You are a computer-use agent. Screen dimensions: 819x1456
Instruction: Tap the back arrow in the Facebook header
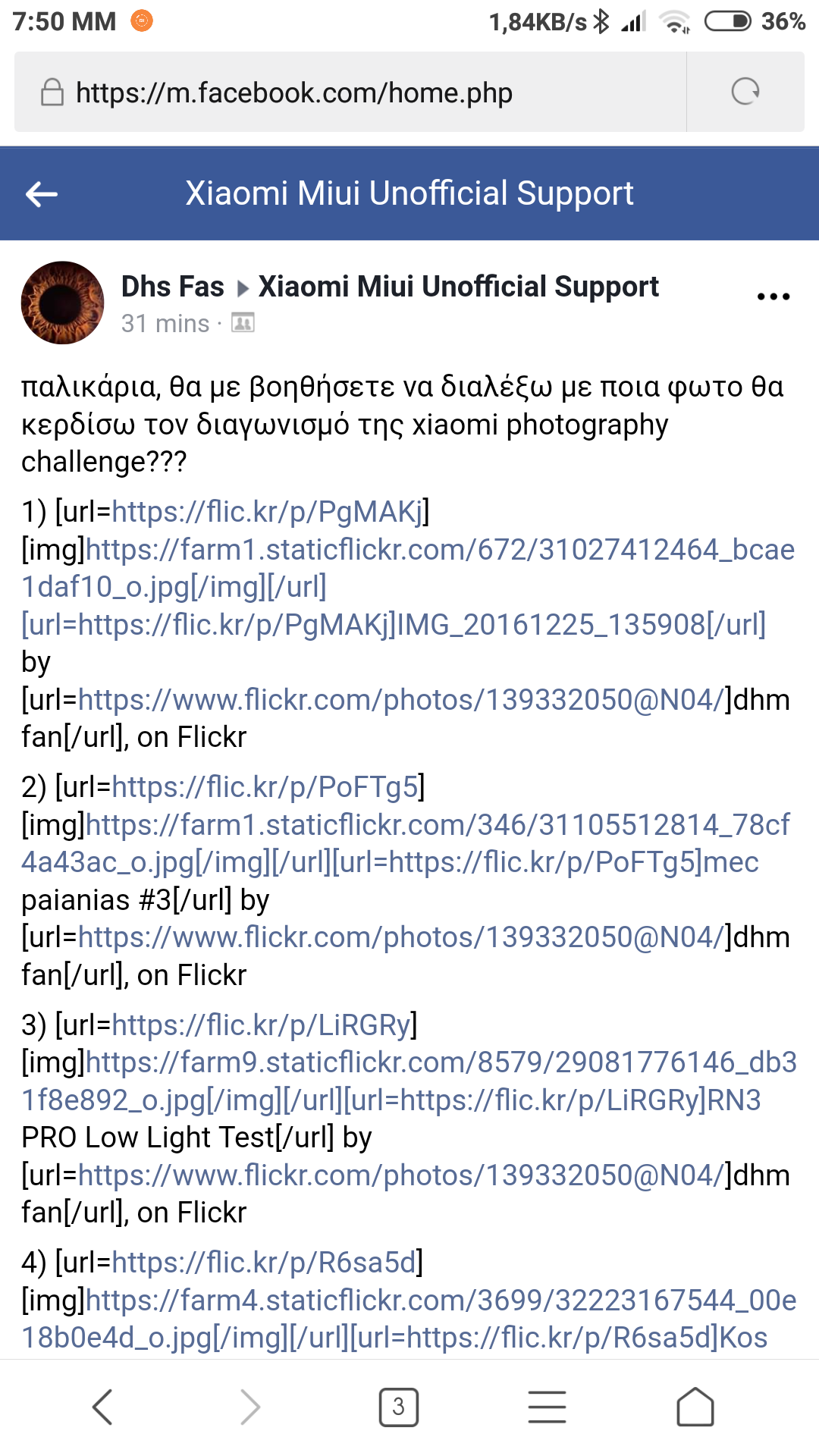pyautogui.click(x=42, y=195)
